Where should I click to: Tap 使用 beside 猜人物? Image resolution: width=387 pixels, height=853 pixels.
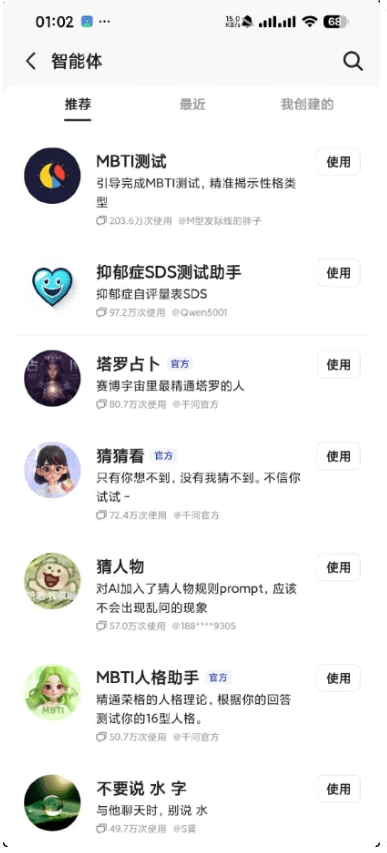click(x=339, y=567)
